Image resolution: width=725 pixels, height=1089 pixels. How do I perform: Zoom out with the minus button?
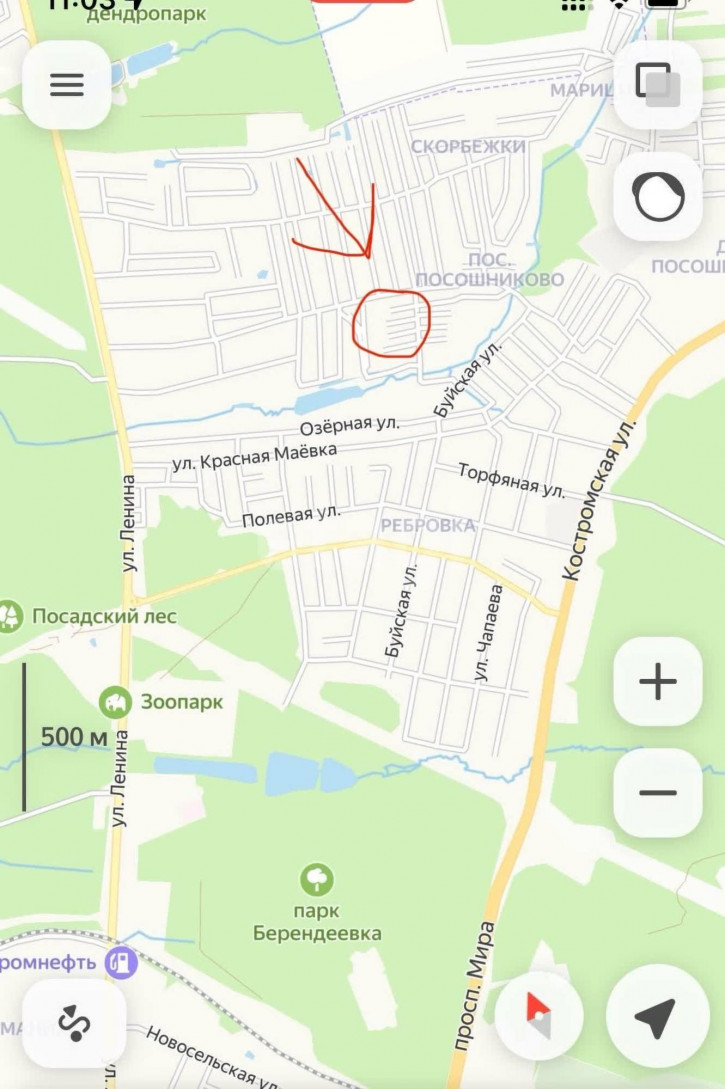(657, 793)
